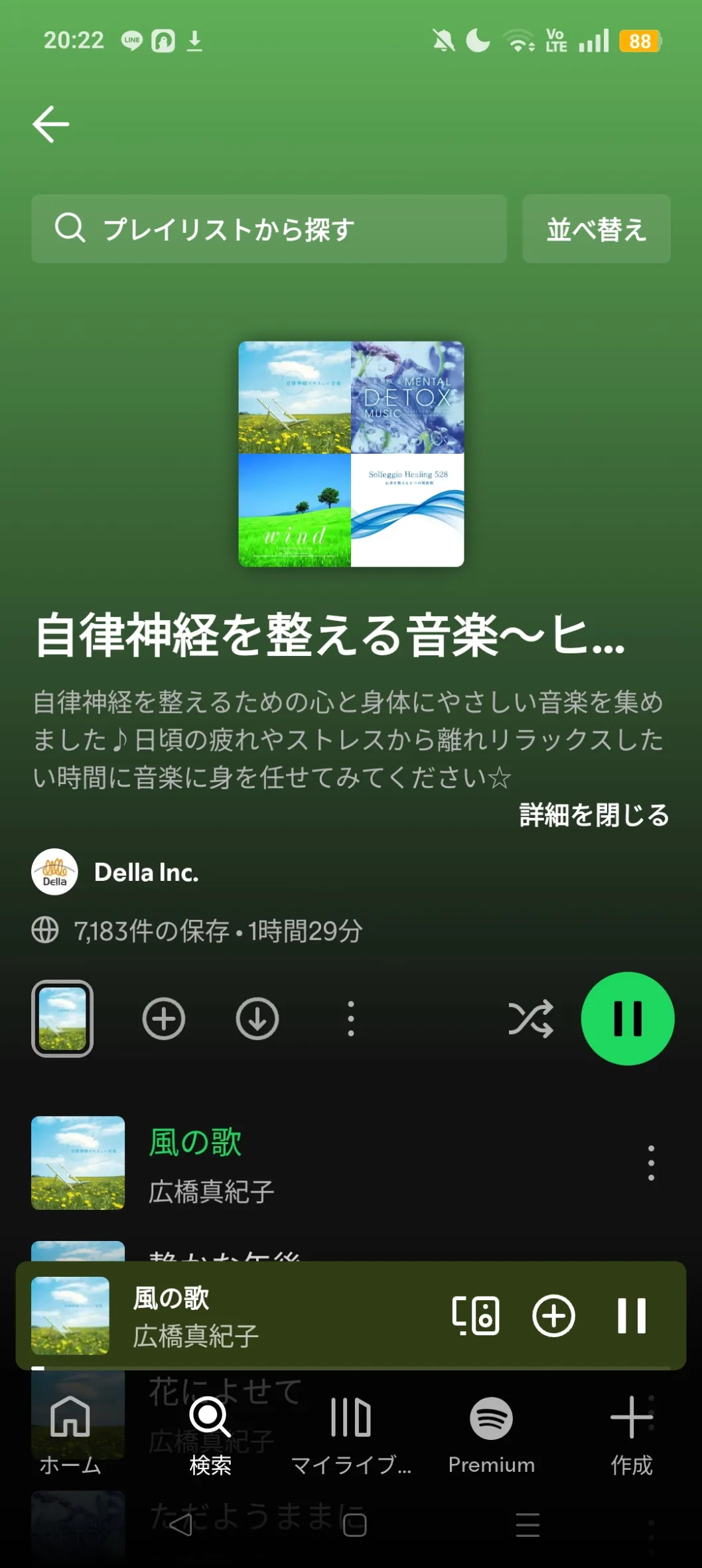Go back using the top-left arrow
Viewport: 702px width, 1568px height.
pyautogui.click(x=50, y=124)
